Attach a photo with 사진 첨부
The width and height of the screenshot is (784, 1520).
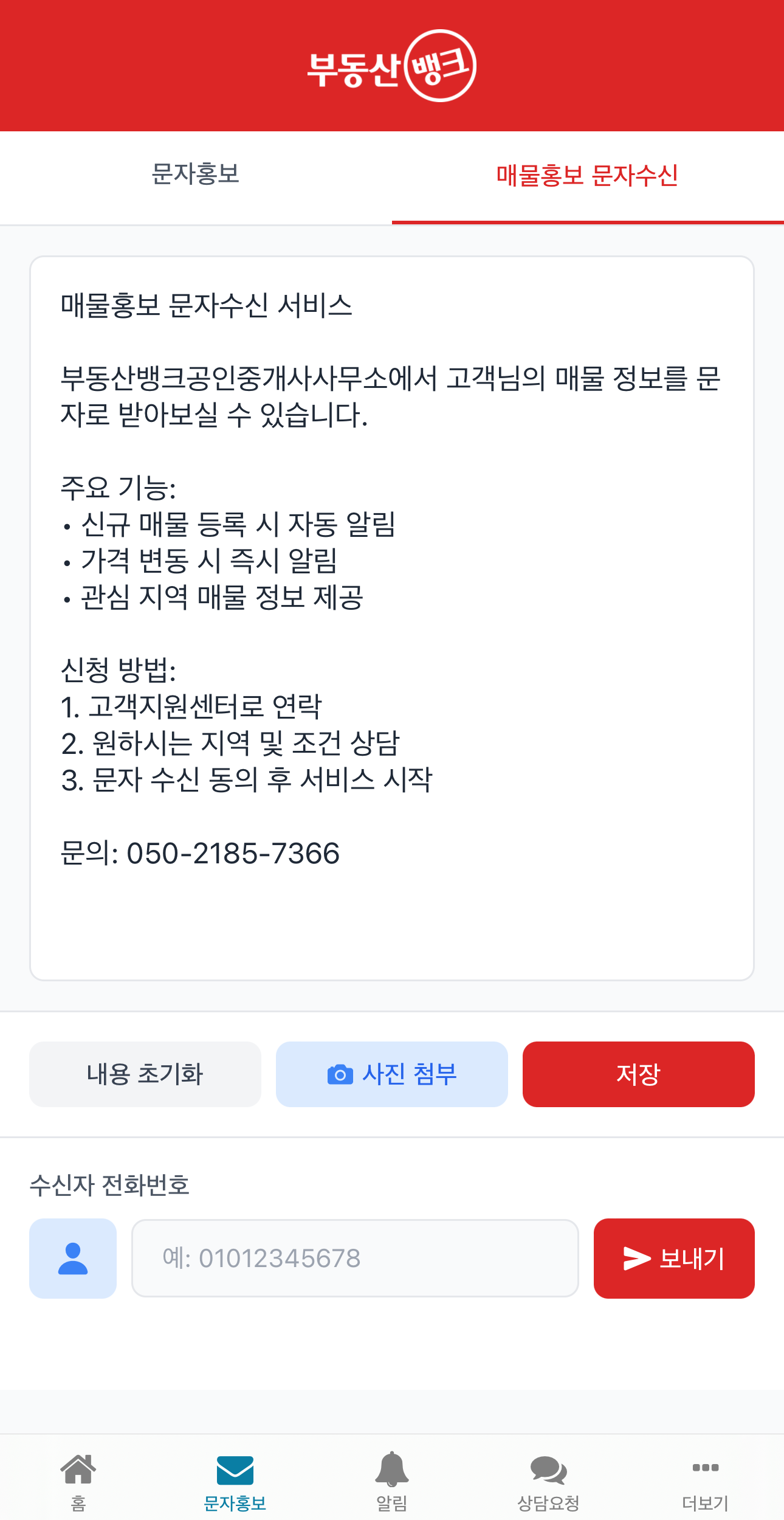392,1074
